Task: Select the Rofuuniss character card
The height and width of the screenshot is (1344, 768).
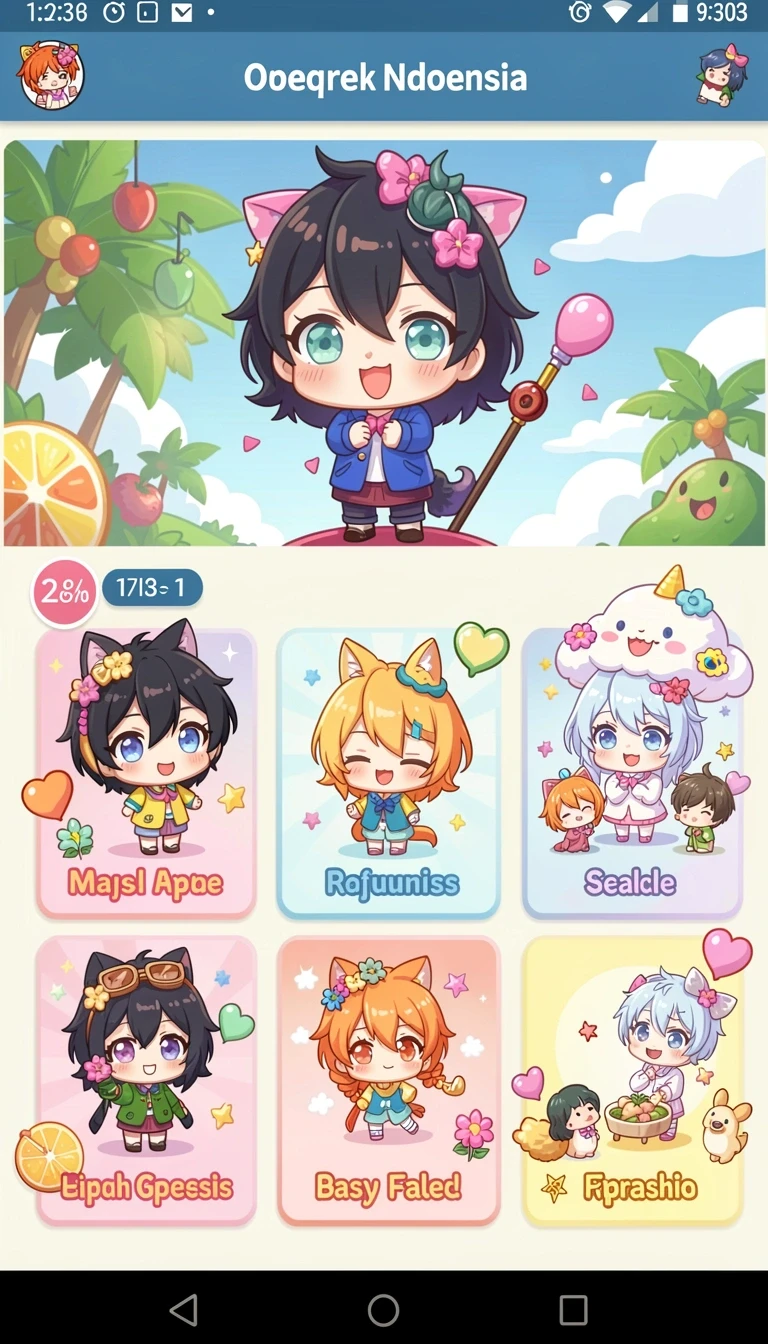Action: [x=388, y=773]
